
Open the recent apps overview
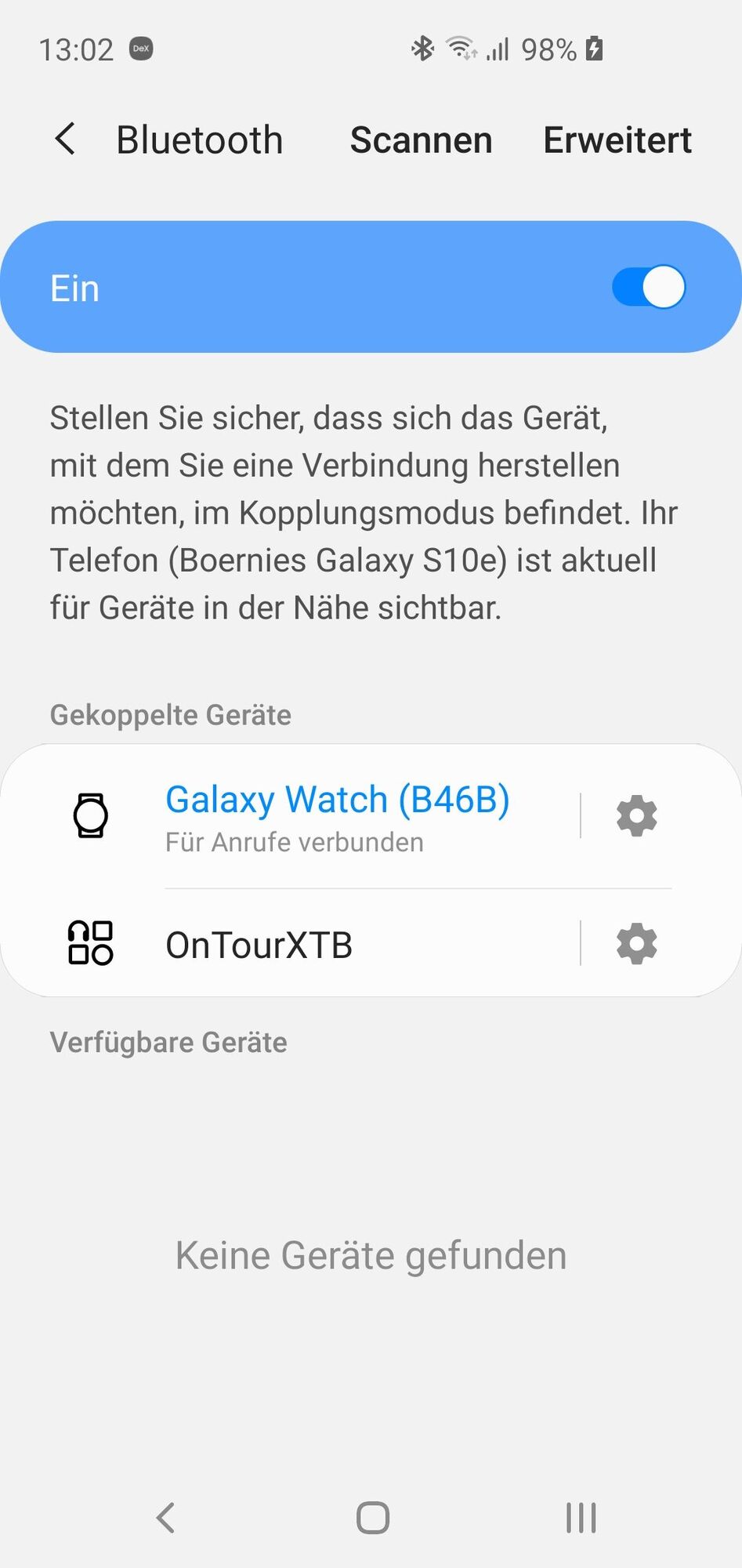coord(581,1517)
